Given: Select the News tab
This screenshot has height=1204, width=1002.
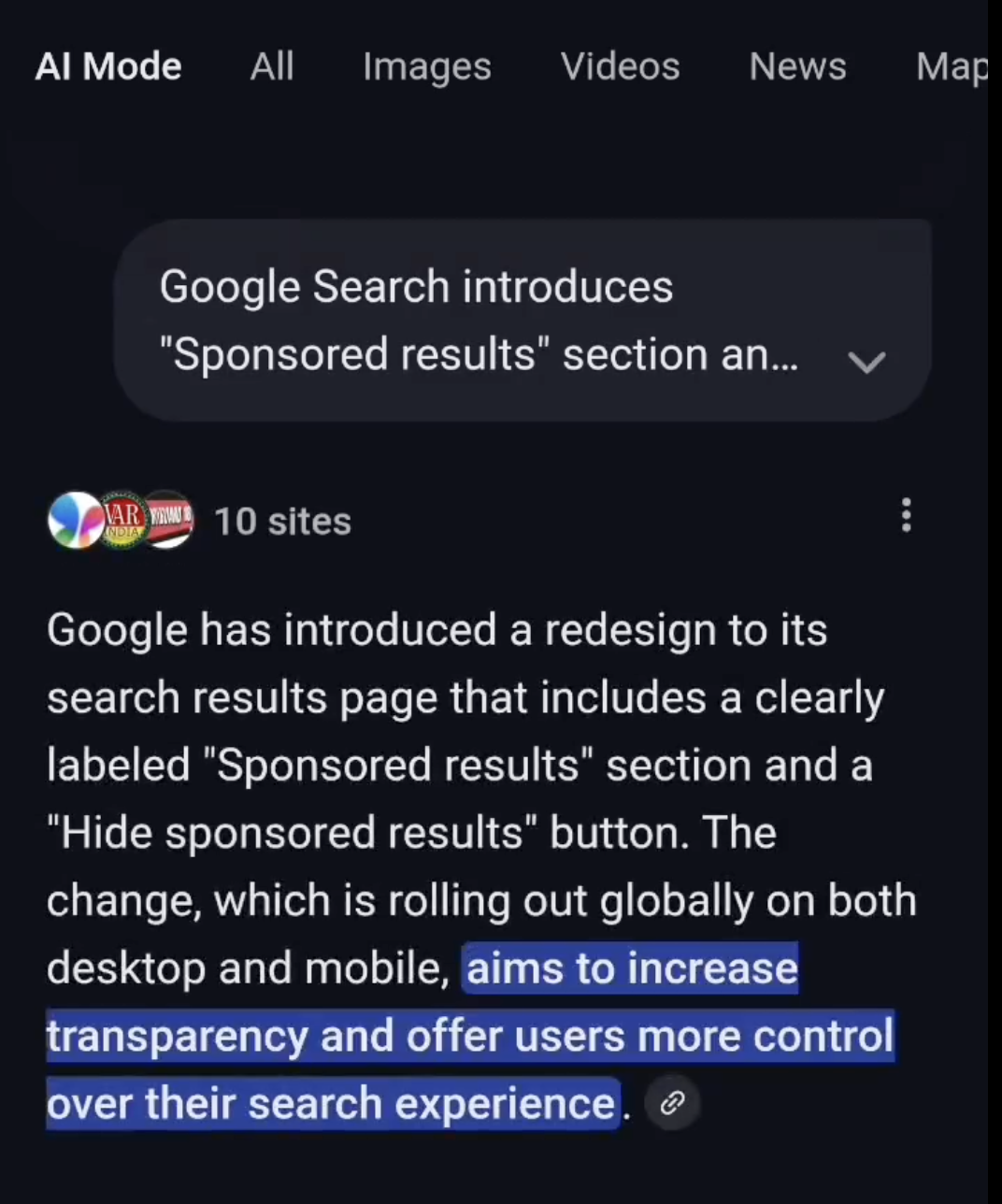Looking at the screenshot, I should (797, 66).
